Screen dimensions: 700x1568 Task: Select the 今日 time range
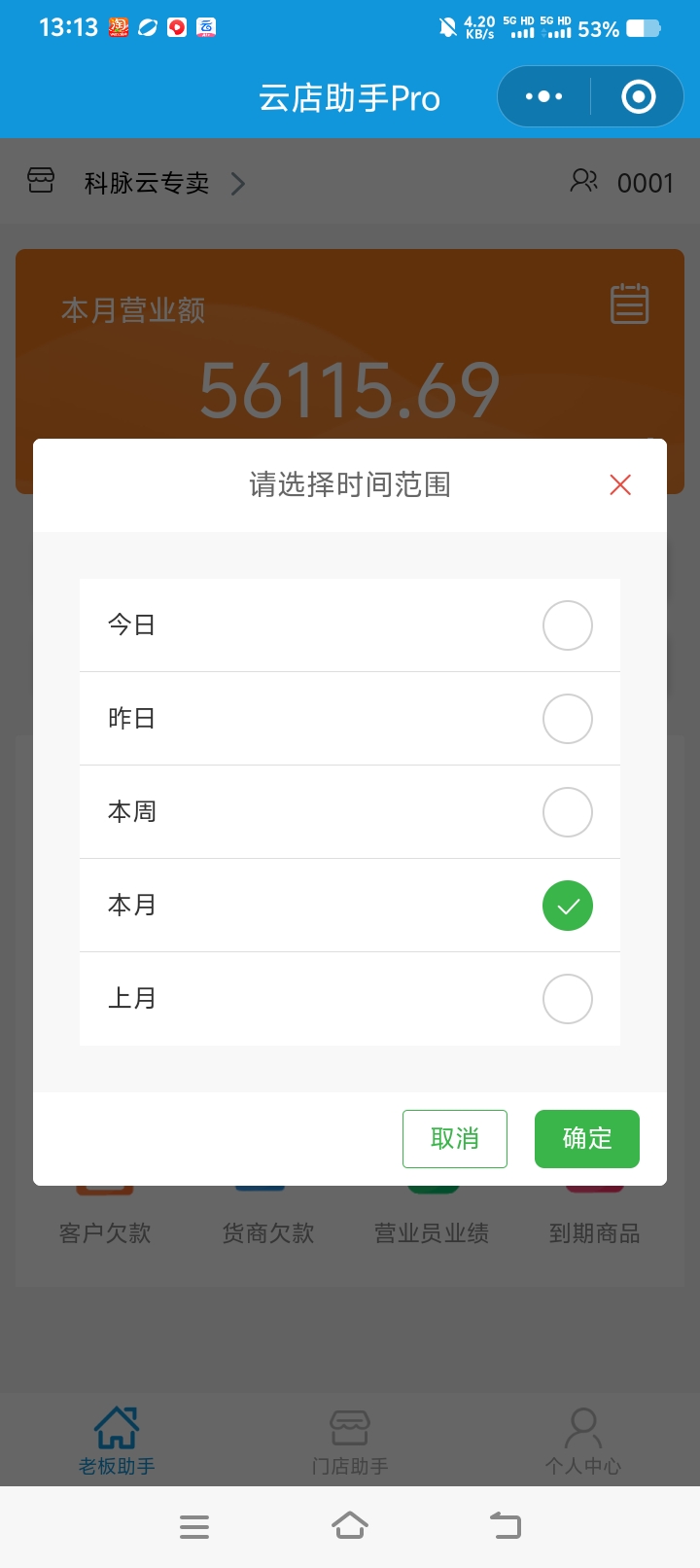pyautogui.click(x=568, y=625)
